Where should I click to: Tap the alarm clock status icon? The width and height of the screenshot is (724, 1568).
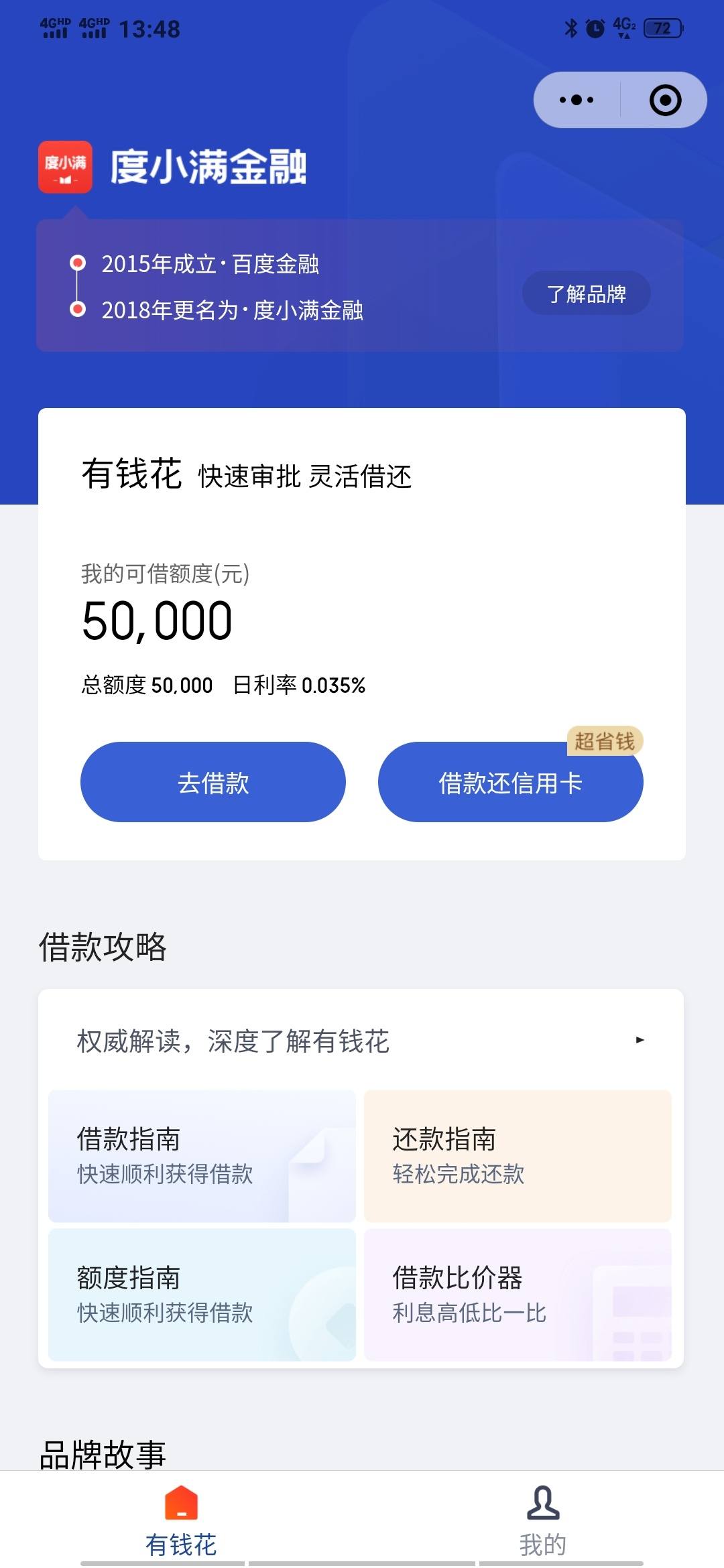coord(595,28)
